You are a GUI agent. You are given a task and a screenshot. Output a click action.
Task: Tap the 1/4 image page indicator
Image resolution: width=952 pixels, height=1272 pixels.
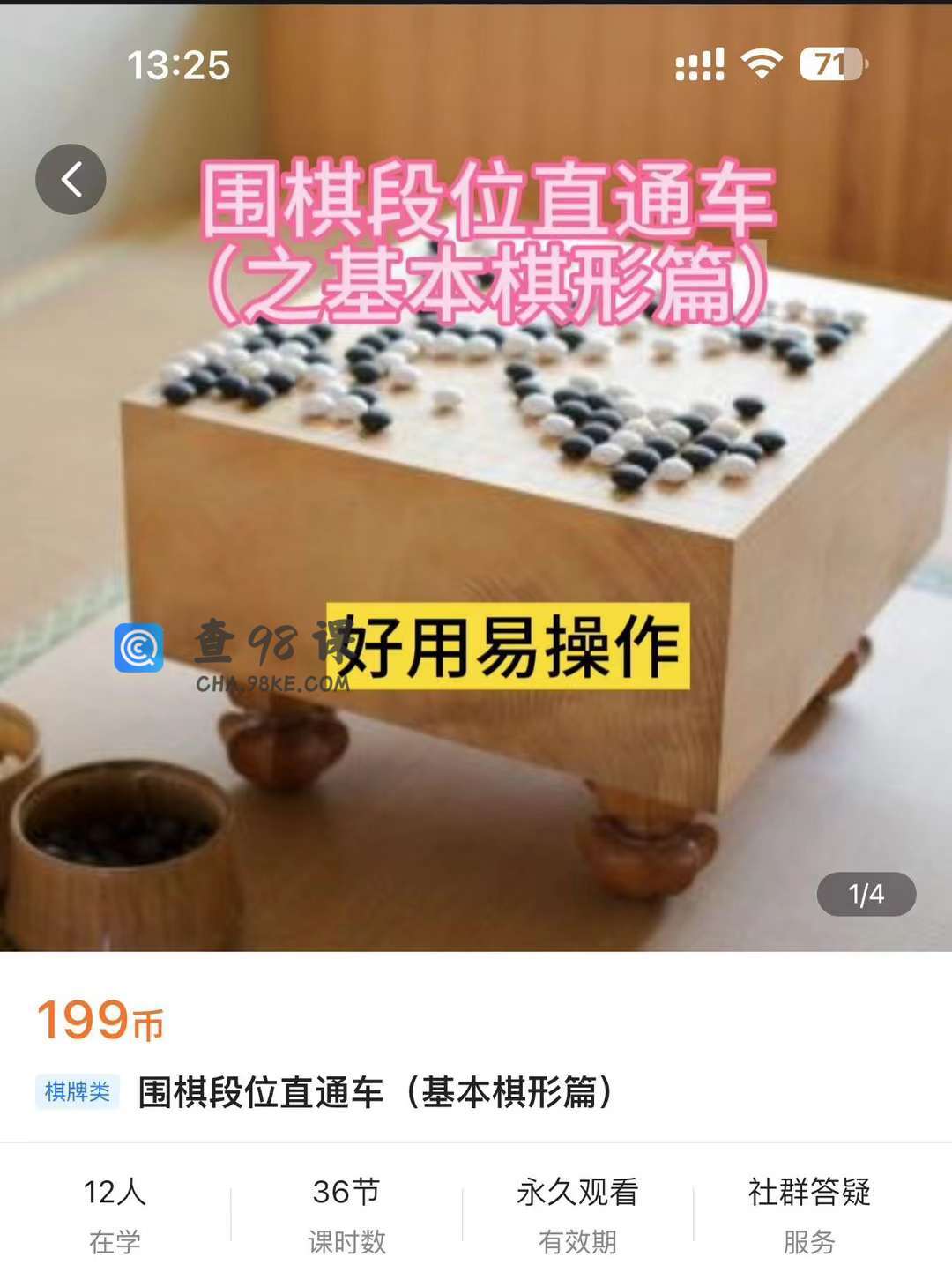866,895
